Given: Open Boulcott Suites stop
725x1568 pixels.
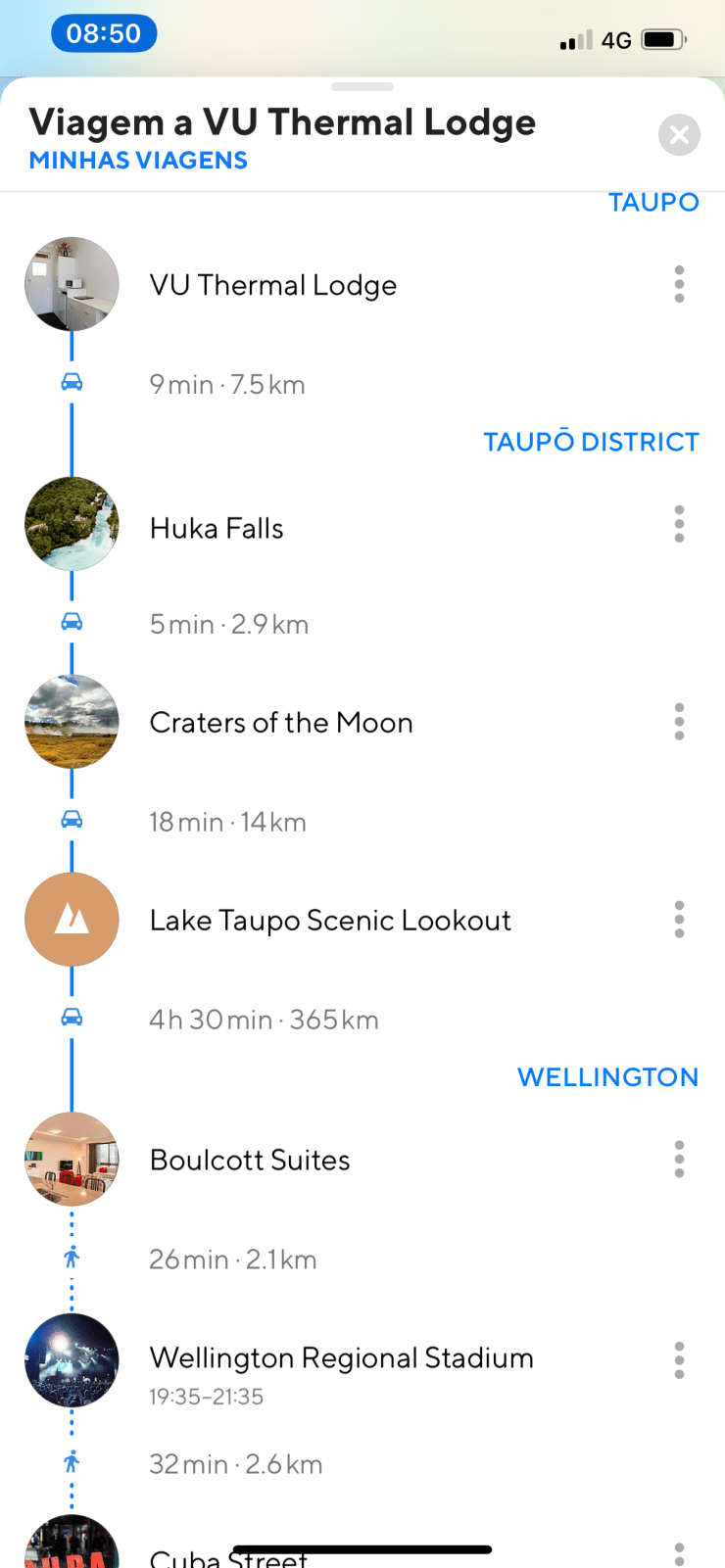Looking at the screenshot, I should pos(250,1160).
